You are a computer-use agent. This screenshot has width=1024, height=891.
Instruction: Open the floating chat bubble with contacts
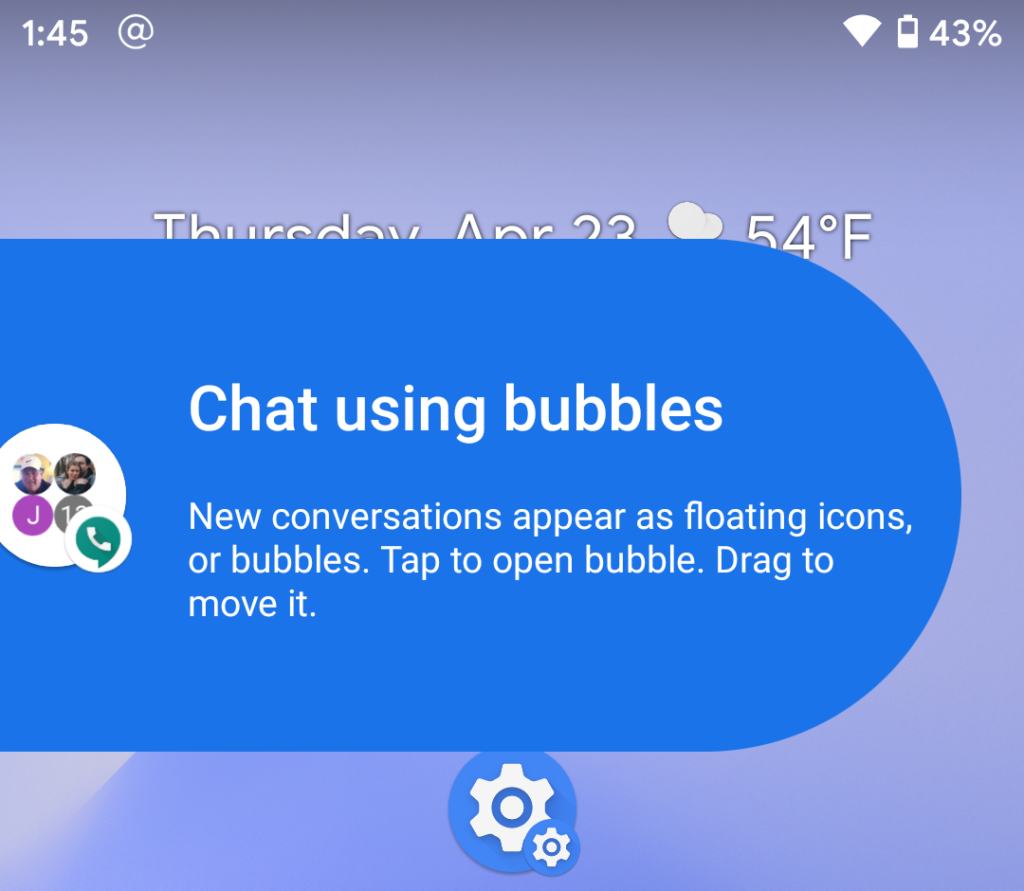(x=60, y=495)
